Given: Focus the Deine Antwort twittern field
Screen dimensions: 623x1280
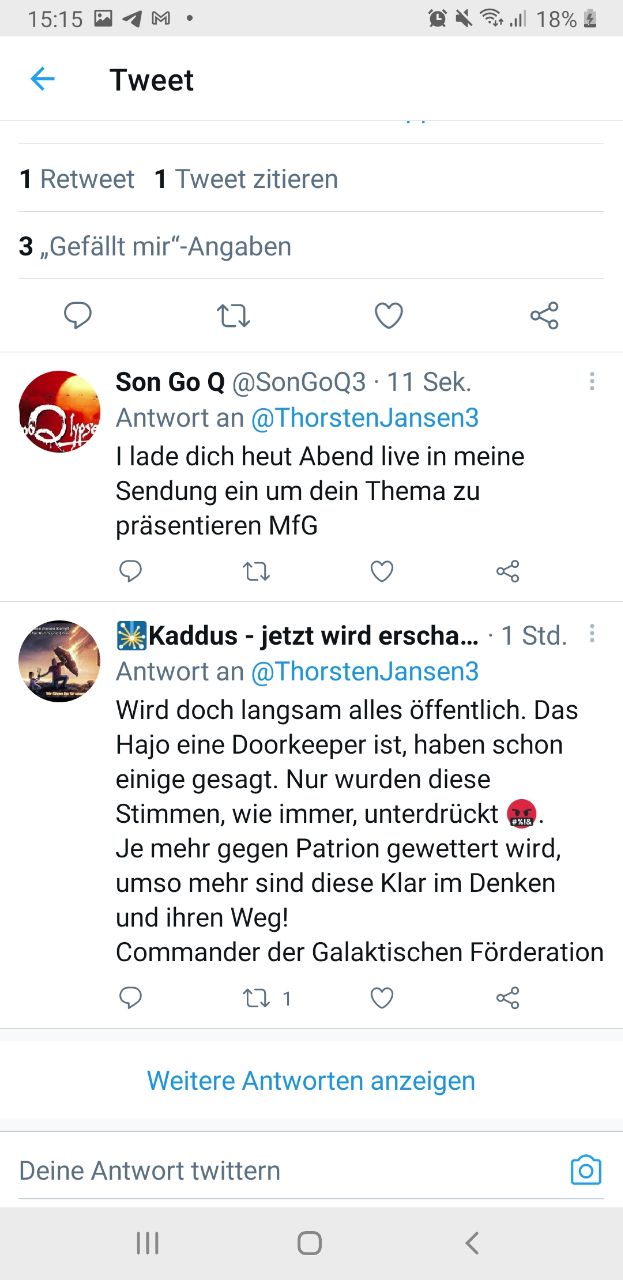Looking at the screenshot, I should tap(280, 1170).
